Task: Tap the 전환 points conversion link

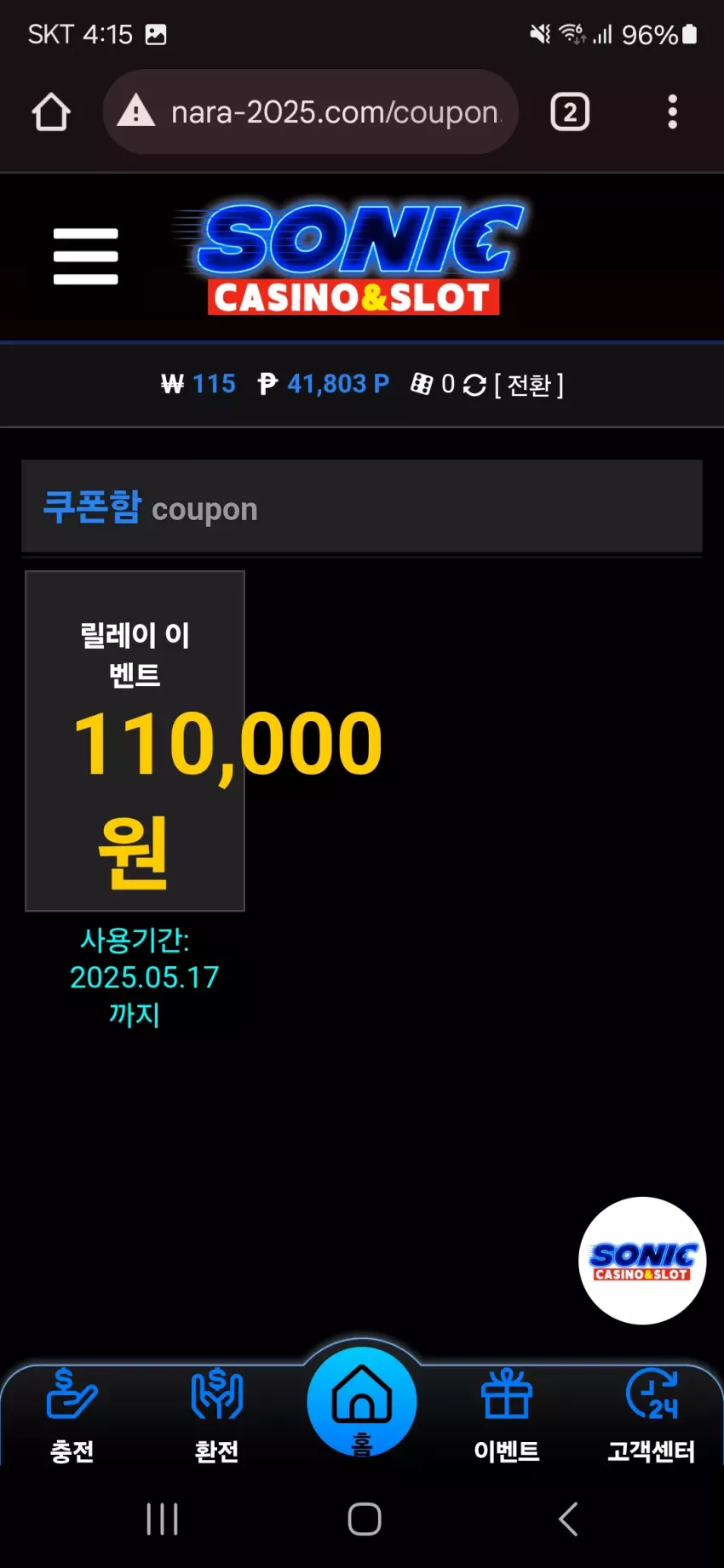Action: (x=529, y=385)
